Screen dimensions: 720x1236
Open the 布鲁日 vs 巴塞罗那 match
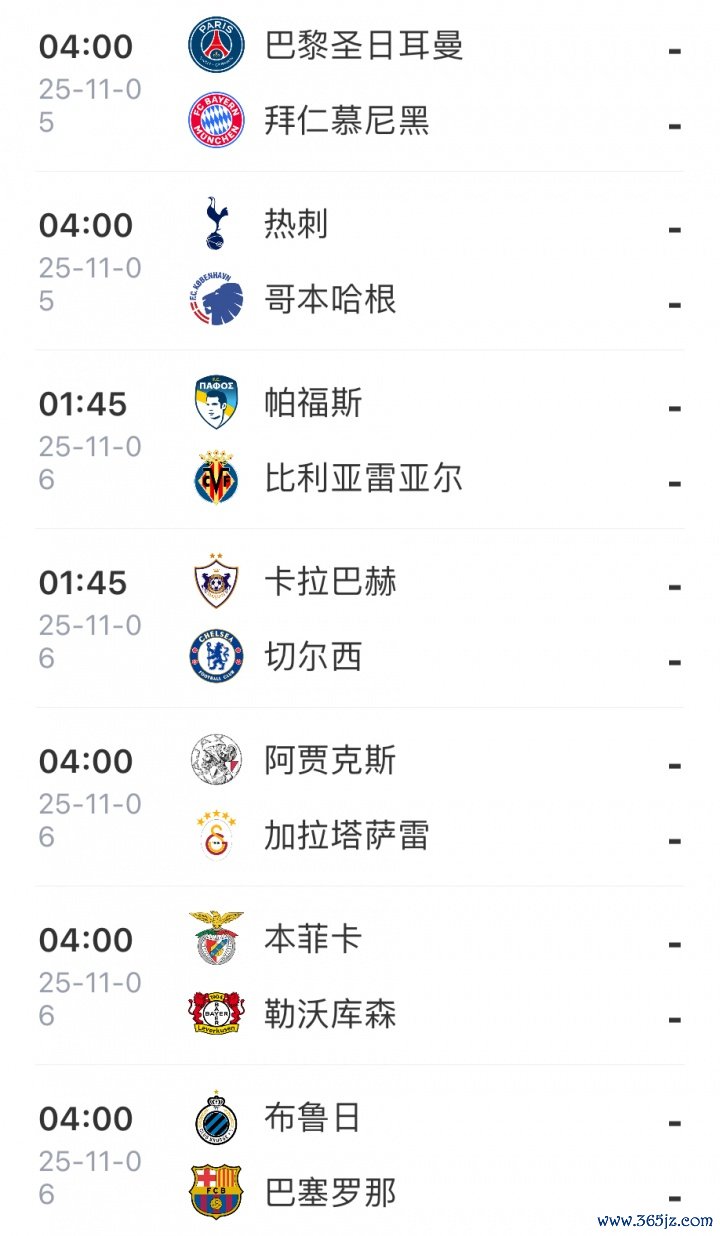click(360, 1156)
